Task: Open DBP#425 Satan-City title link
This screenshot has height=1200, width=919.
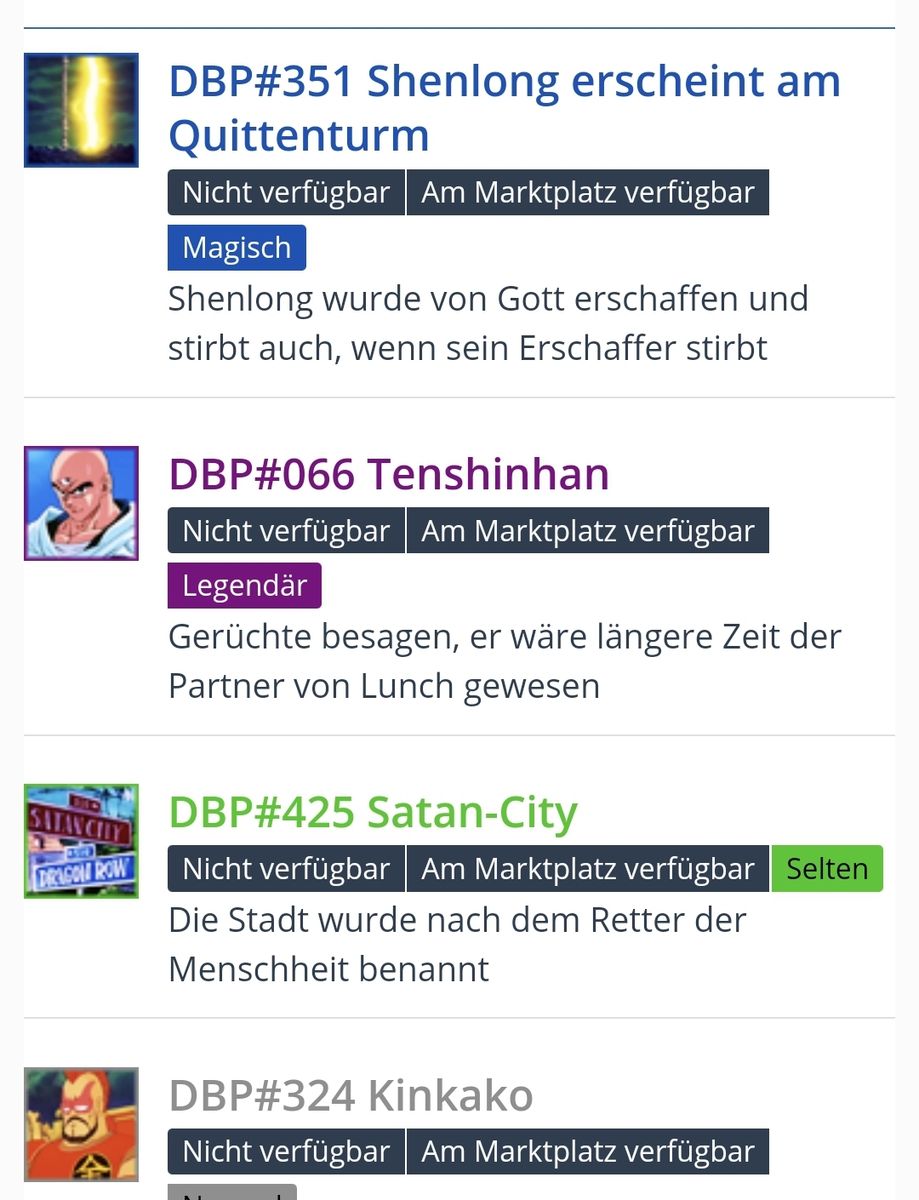Action: coord(373,812)
